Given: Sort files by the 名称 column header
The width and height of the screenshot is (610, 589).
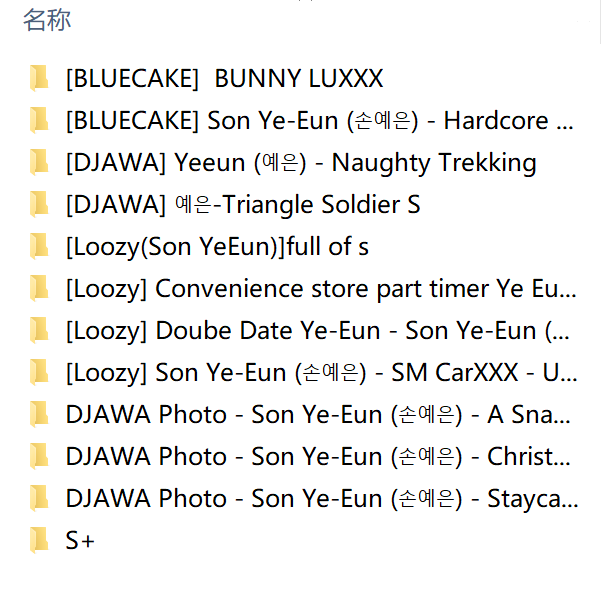Looking at the screenshot, I should 47,20.
